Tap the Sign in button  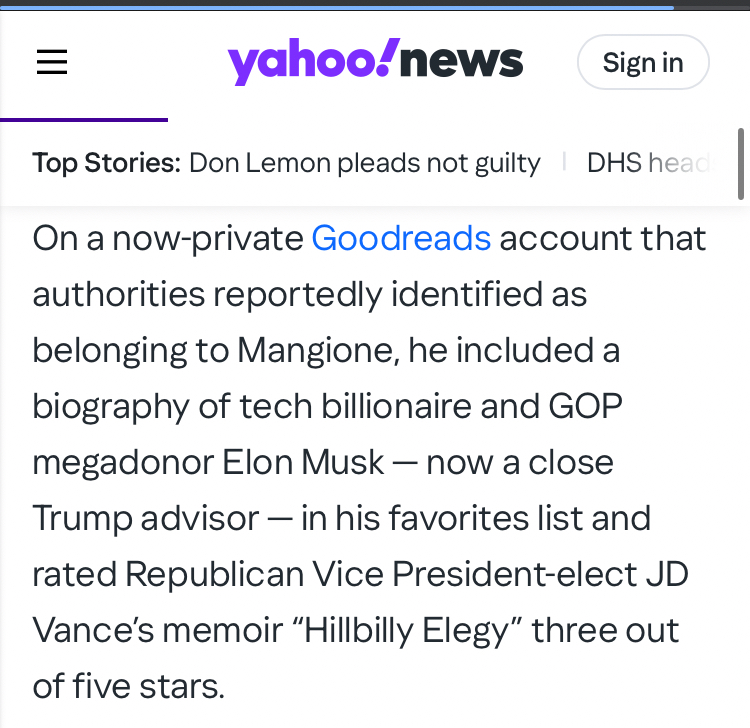click(643, 62)
